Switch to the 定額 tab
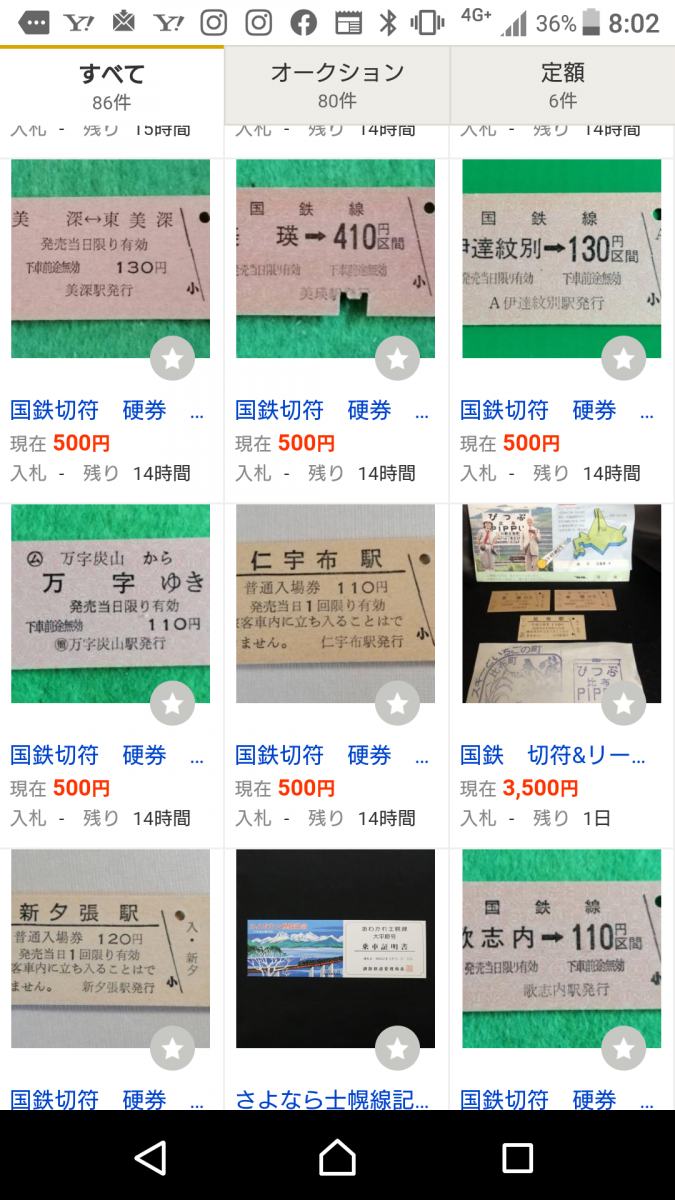The image size is (675, 1200). 562,85
